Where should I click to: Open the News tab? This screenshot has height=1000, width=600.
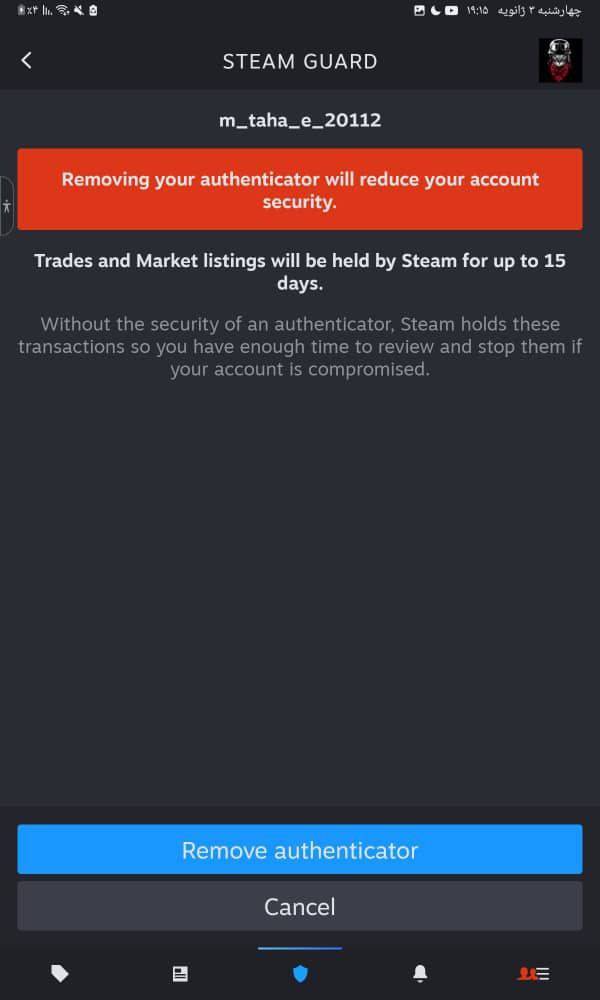click(x=180, y=973)
